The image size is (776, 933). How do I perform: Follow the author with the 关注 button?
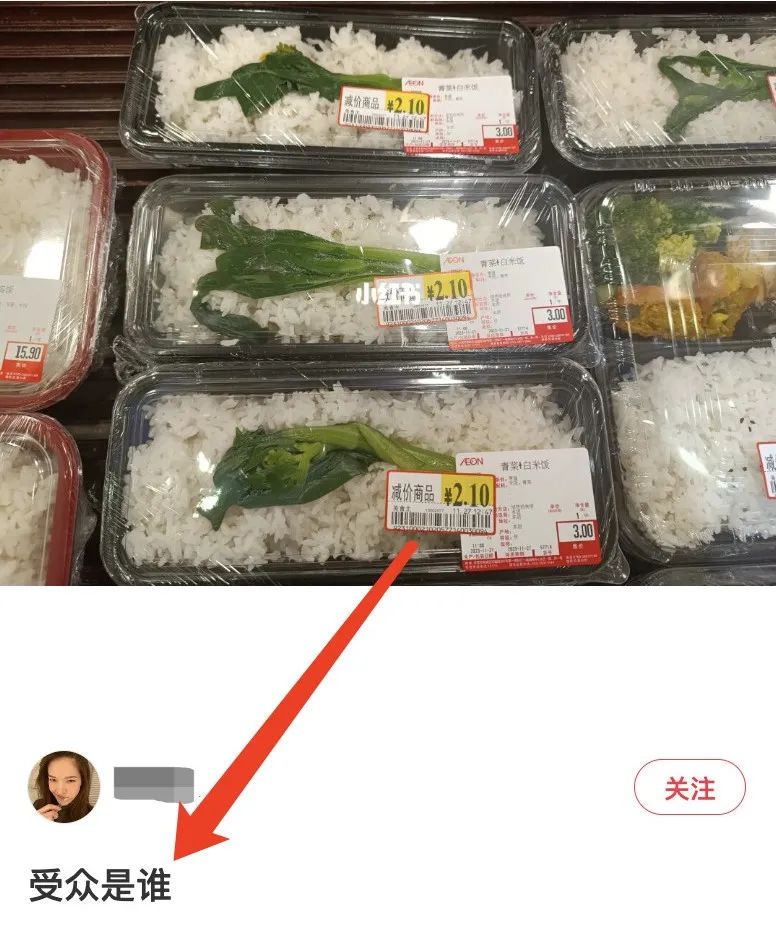(690, 788)
